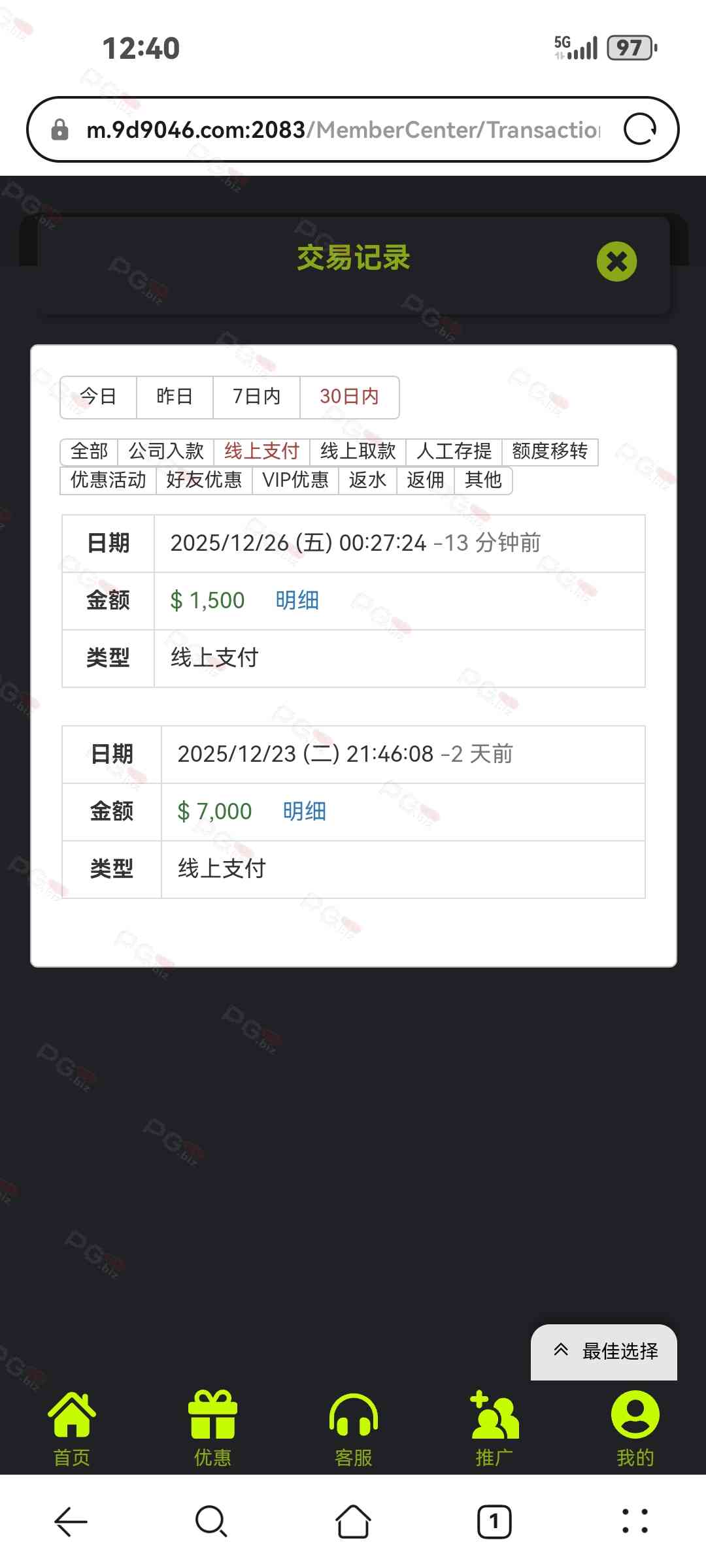
Task: Switch to 昨日 date filter
Action: (x=175, y=397)
